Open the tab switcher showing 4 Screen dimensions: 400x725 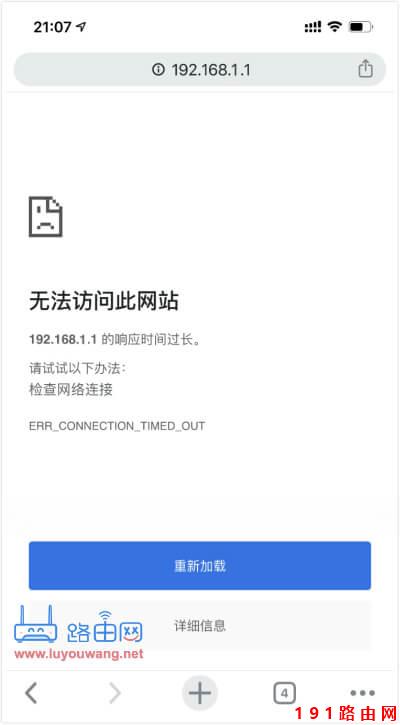pyautogui.click(x=284, y=693)
